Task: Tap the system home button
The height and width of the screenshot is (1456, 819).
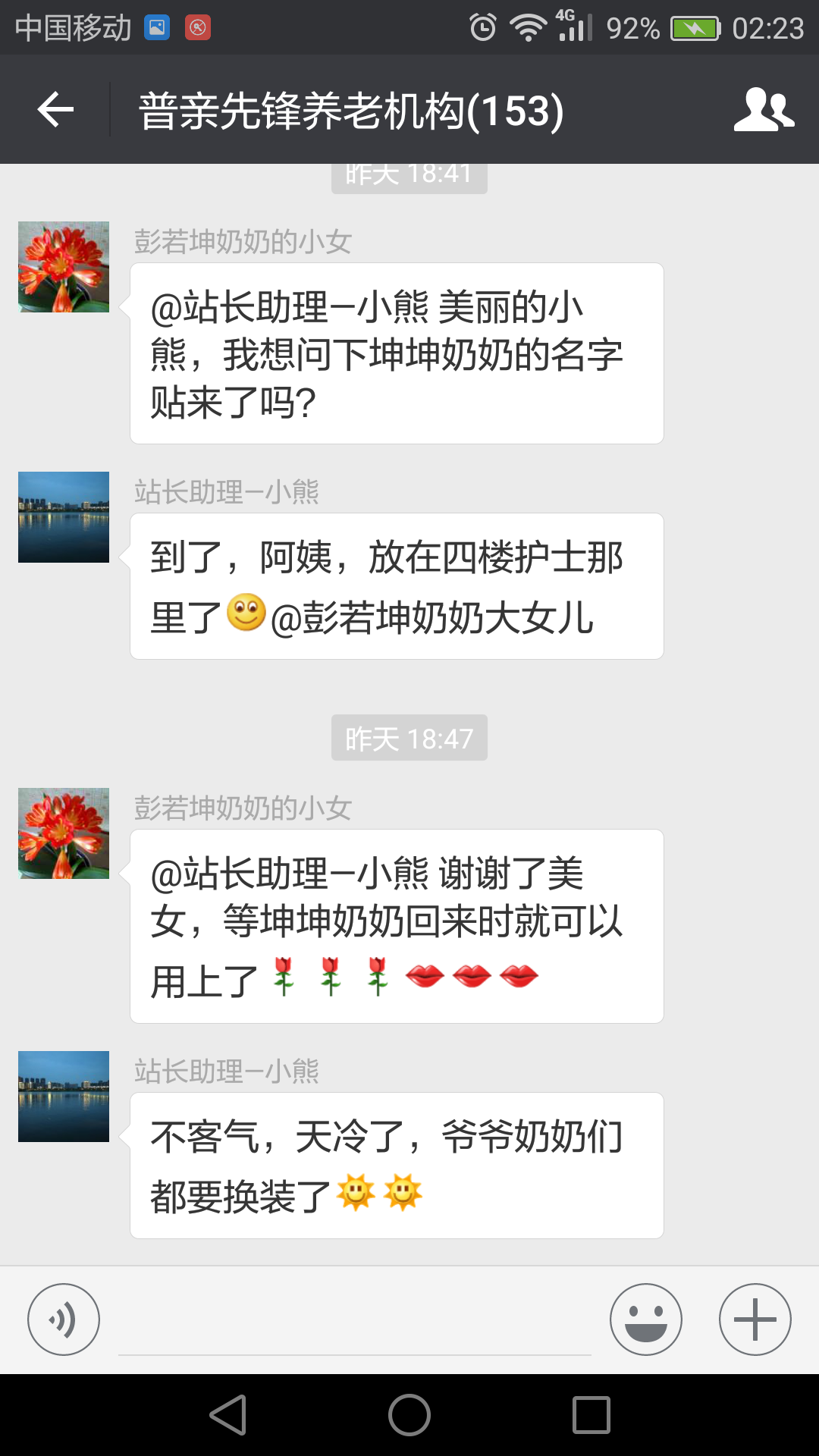Action: 409,1415
